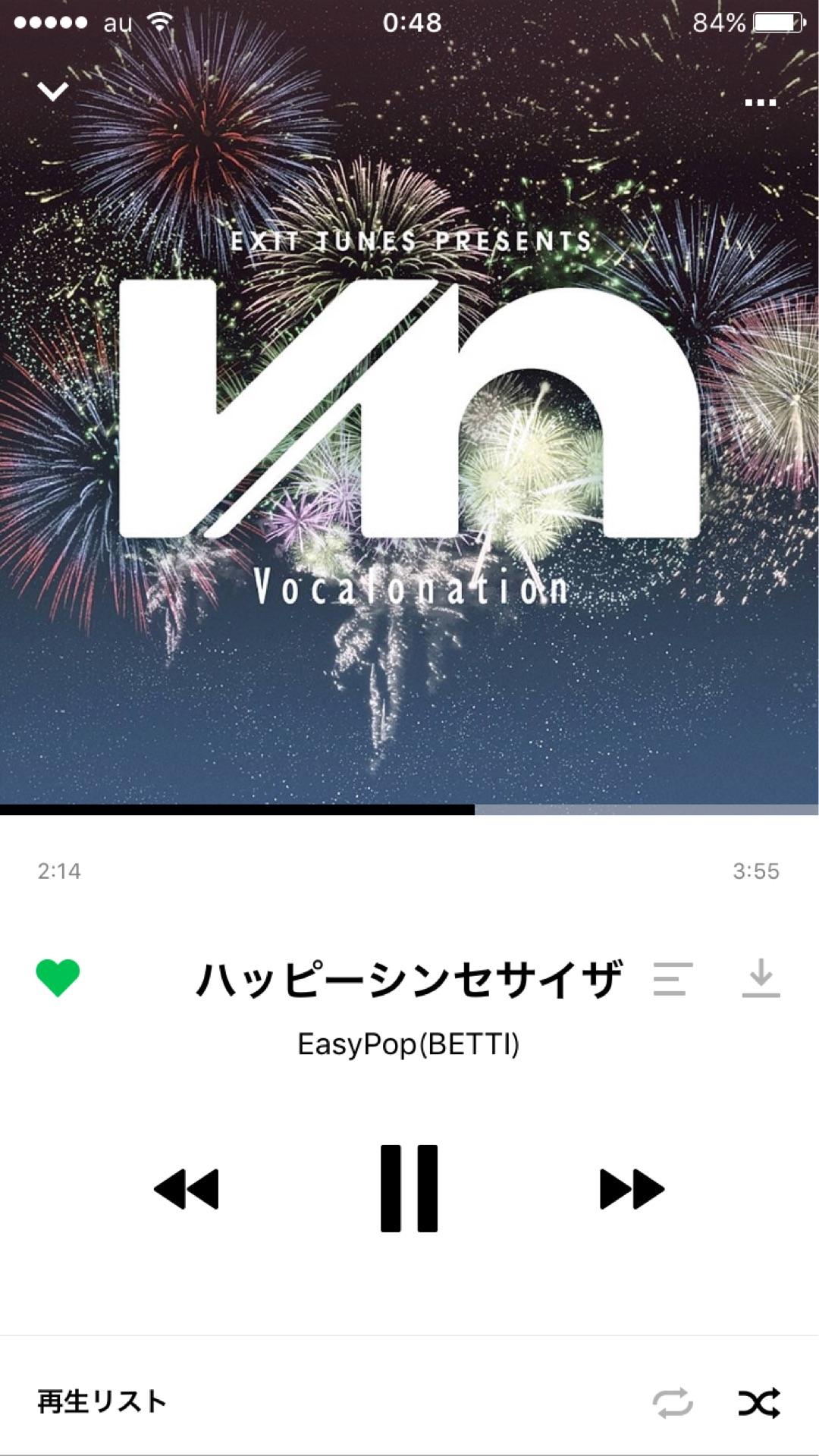Open the three-dot overflow menu
Viewport: 819px width, 1456px height.
760,102
